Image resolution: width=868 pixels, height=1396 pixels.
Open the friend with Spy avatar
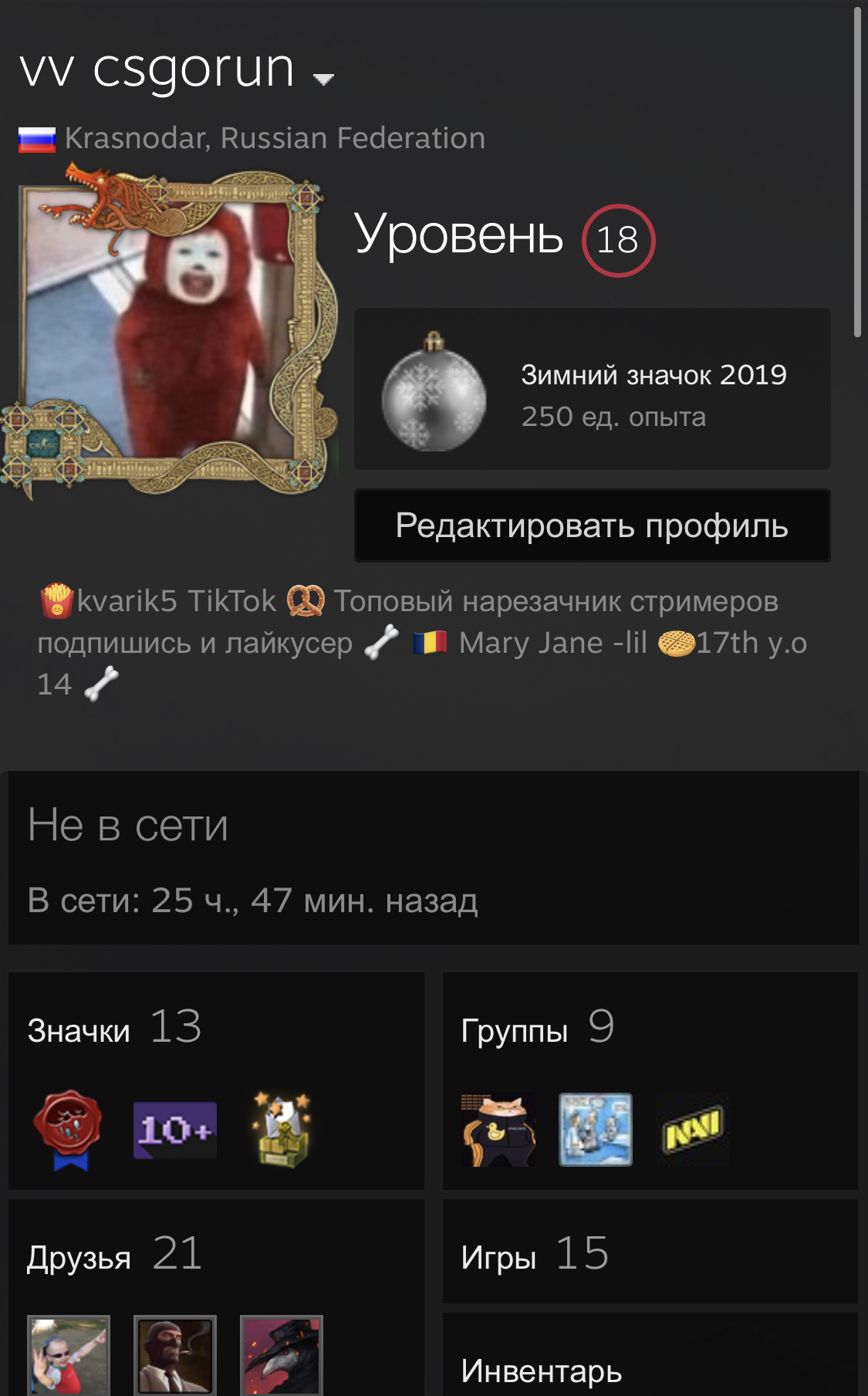tap(175, 1355)
